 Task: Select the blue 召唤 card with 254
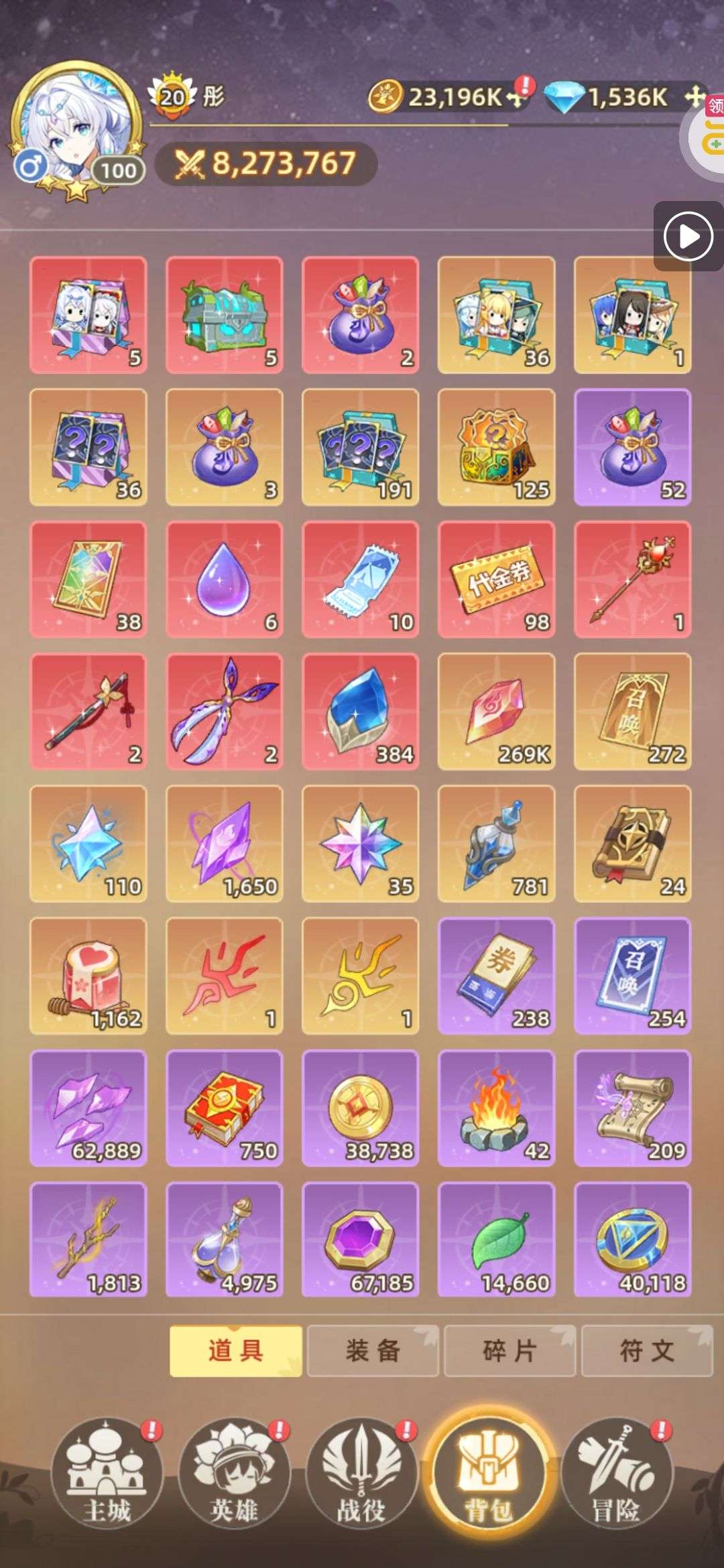click(632, 976)
